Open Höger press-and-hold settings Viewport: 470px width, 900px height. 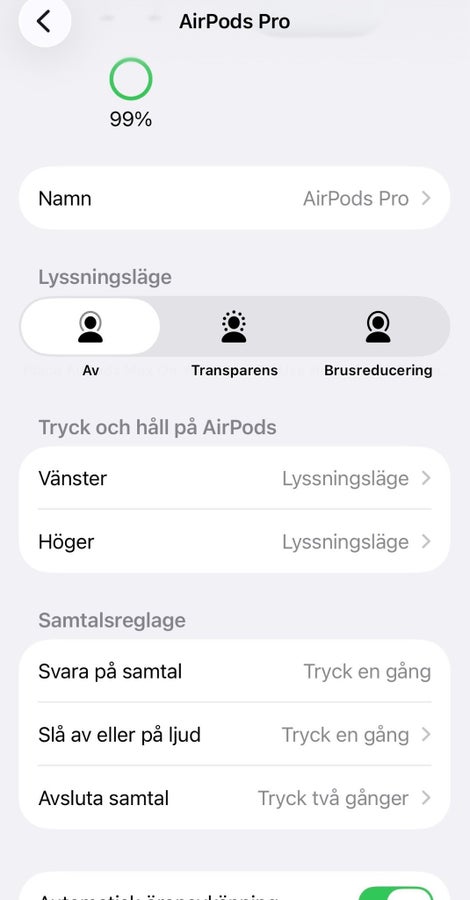click(235, 541)
